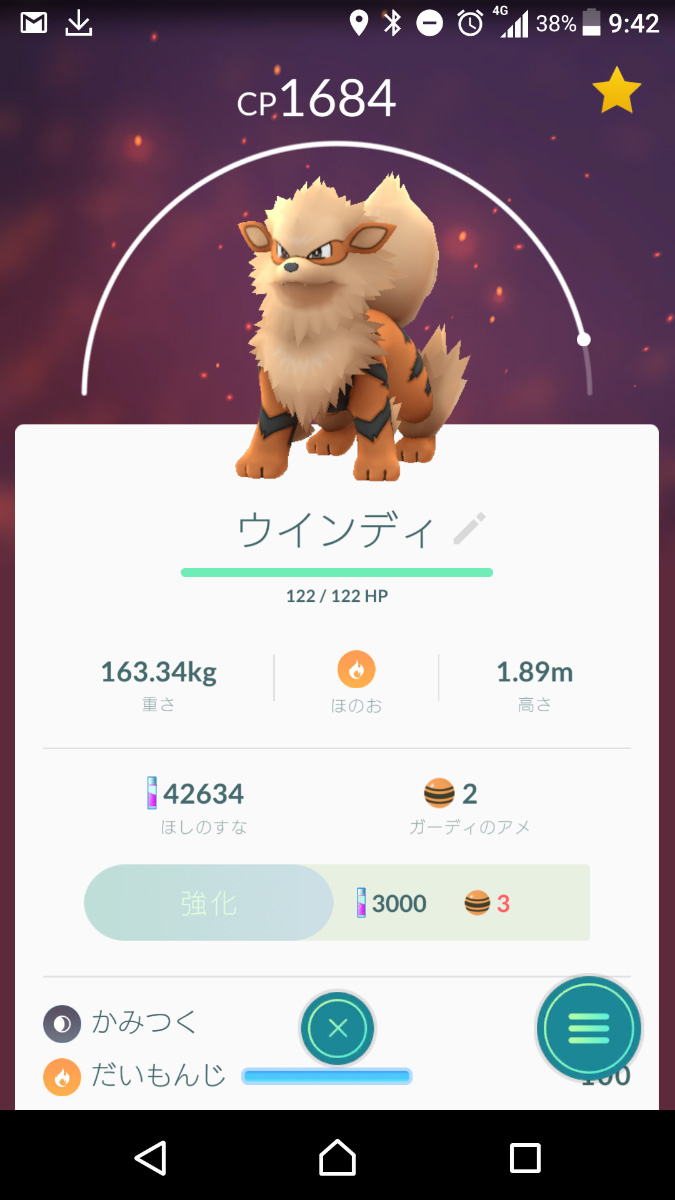Image resolution: width=675 pixels, height=1200 pixels.
Task: Edit the nickname ウインディ with the pencil icon
Action: click(468, 529)
